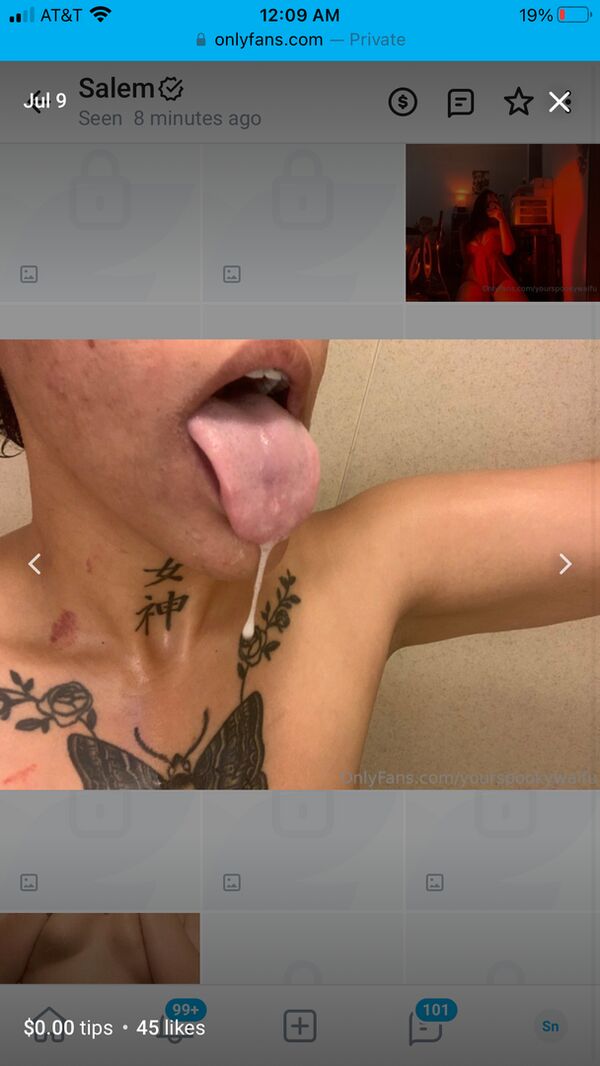This screenshot has height=1066, width=600.
Task: Go to the next image
Action: pos(565,564)
